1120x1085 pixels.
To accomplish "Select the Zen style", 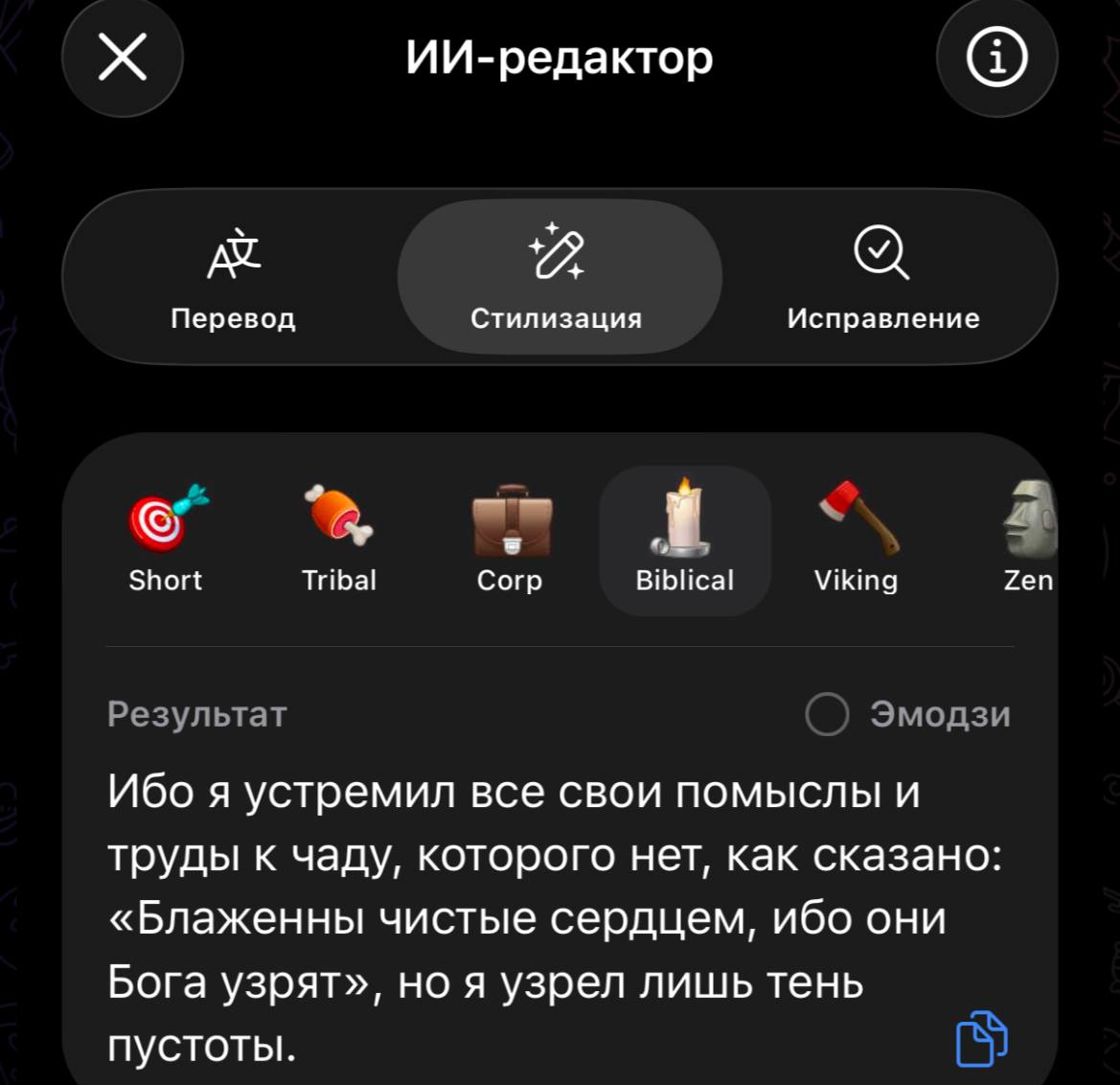I will tap(1027, 540).
